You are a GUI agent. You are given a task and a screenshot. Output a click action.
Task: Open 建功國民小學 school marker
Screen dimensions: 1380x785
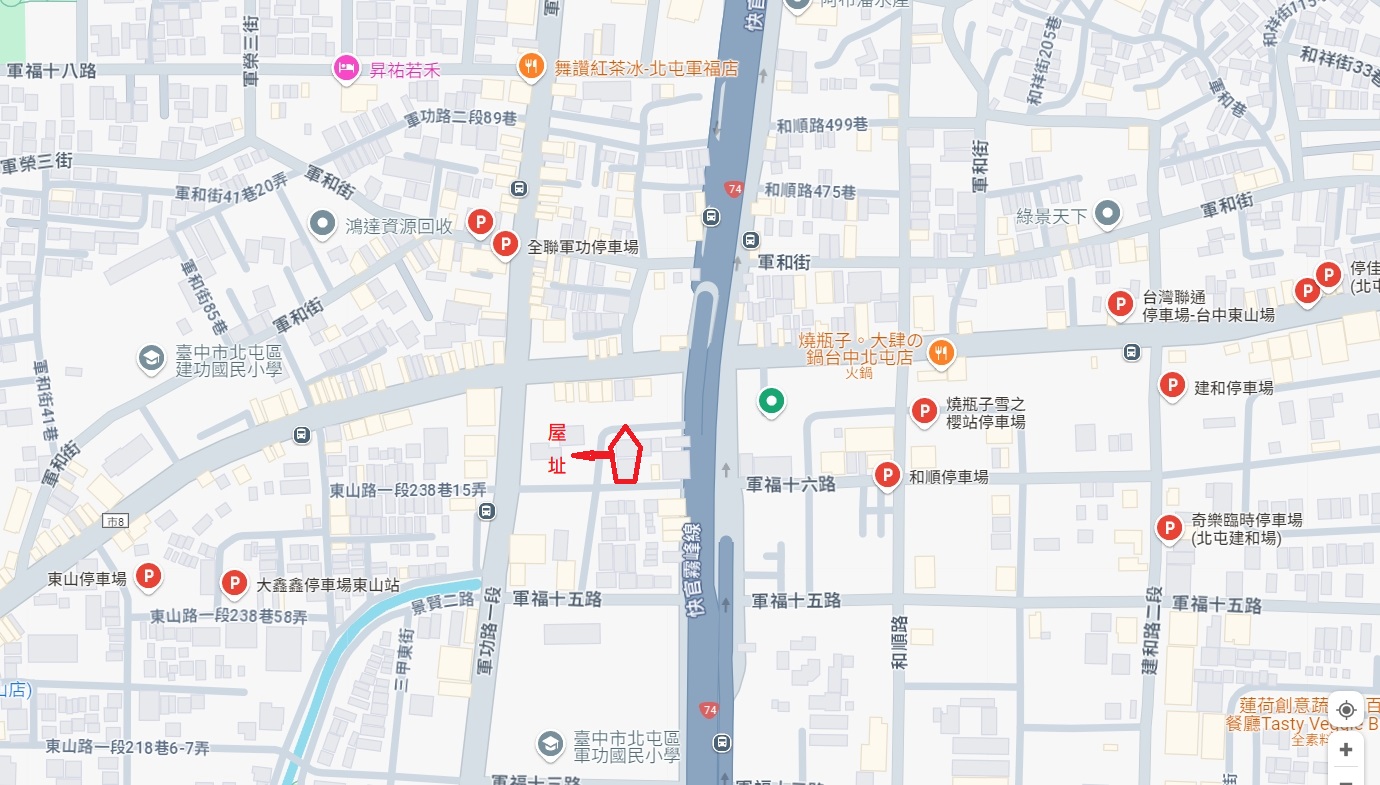pyautogui.click(x=151, y=358)
